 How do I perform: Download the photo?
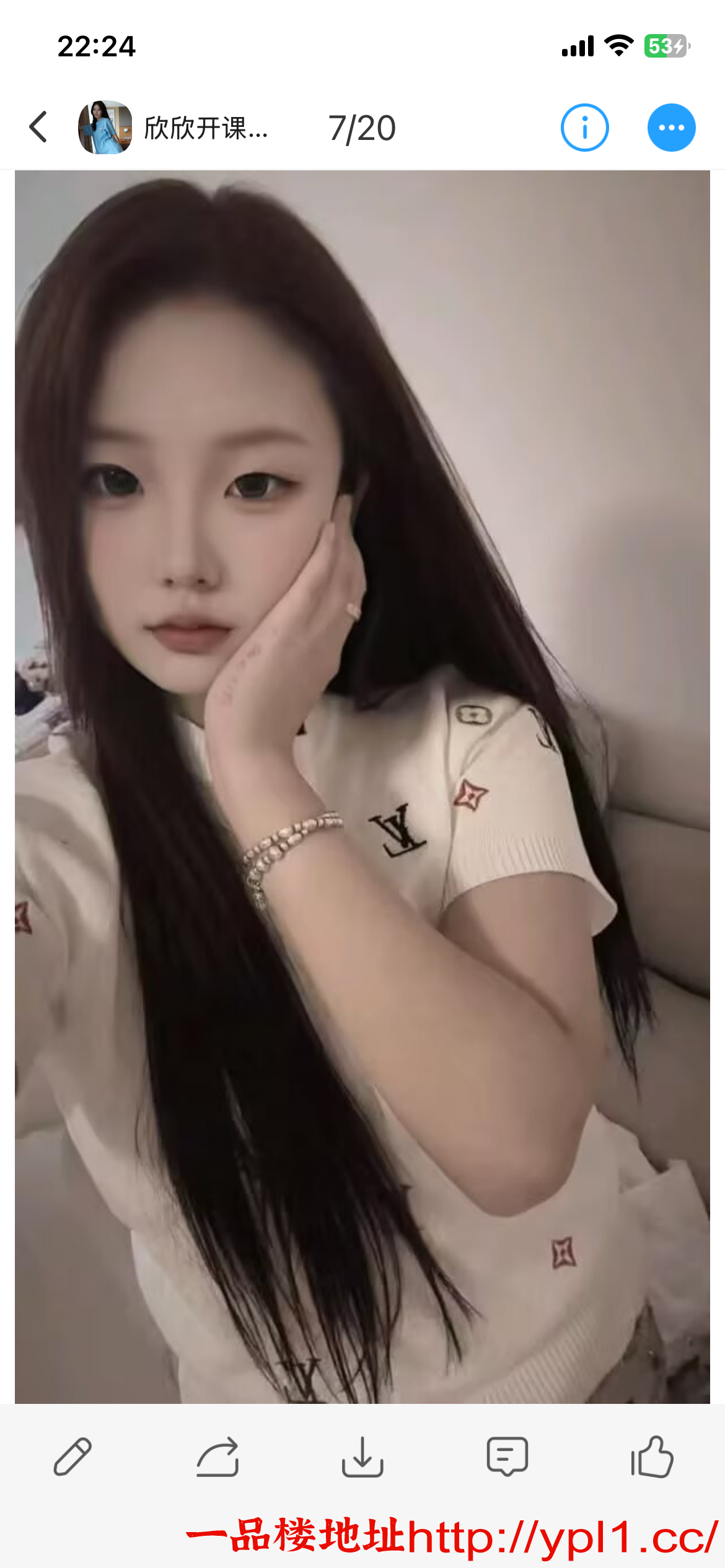click(362, 1457)
